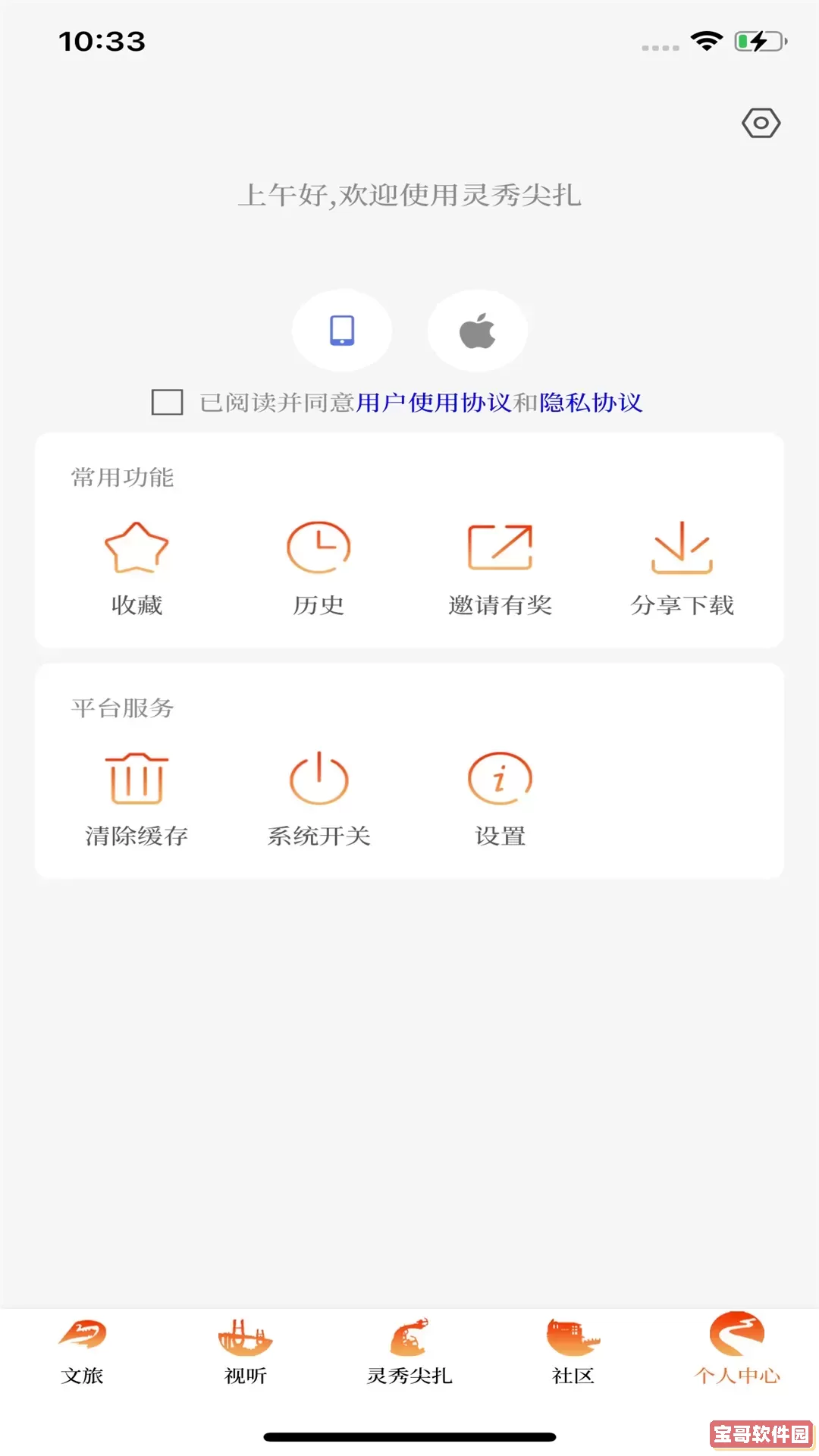Image resolution: width=819 pixels, height=1456 pixels.
Task: Select the phone login icon
Action: point(342,331)
